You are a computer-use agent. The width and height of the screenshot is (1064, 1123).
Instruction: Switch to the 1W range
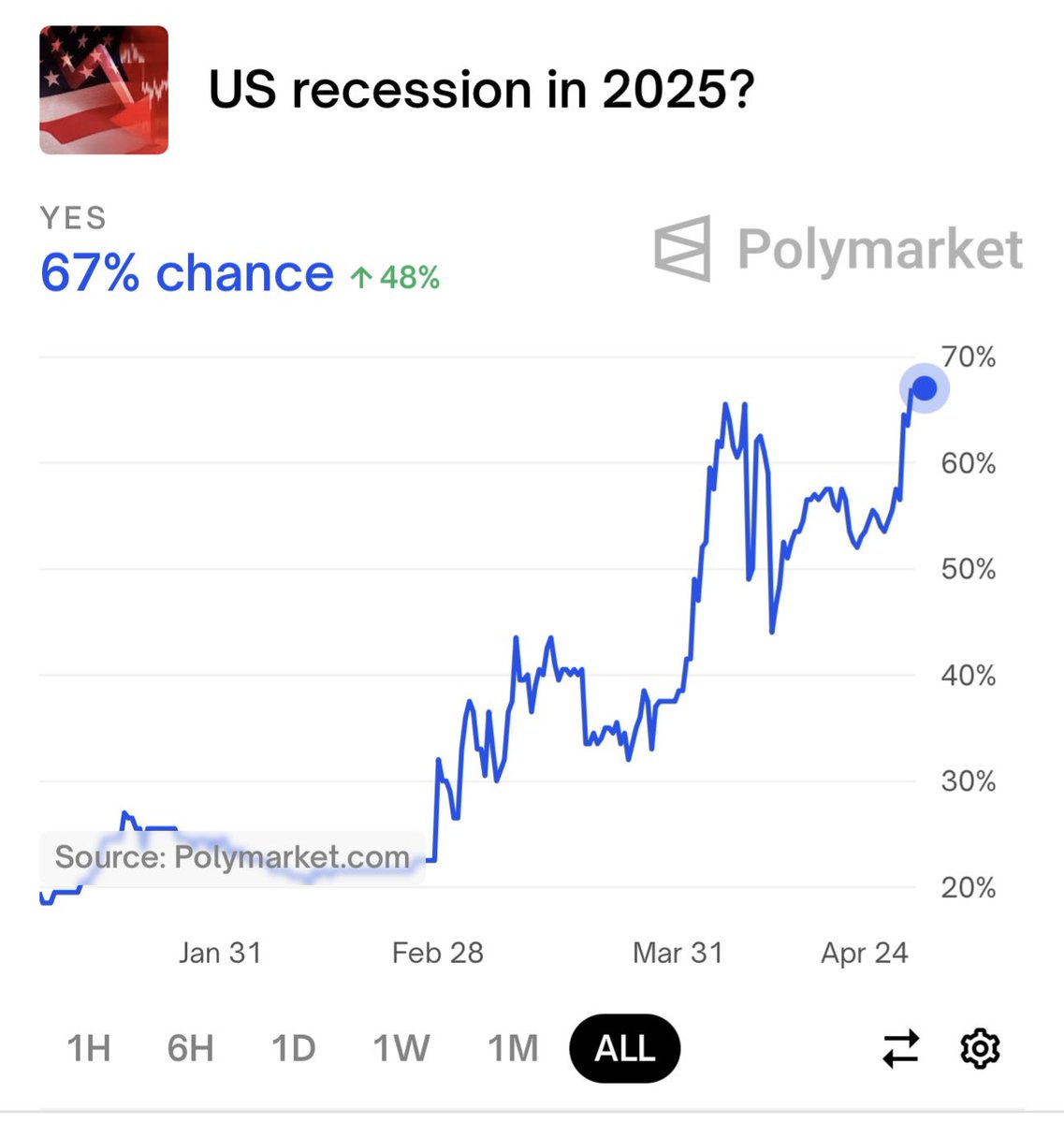click(x=401, y=1048)
